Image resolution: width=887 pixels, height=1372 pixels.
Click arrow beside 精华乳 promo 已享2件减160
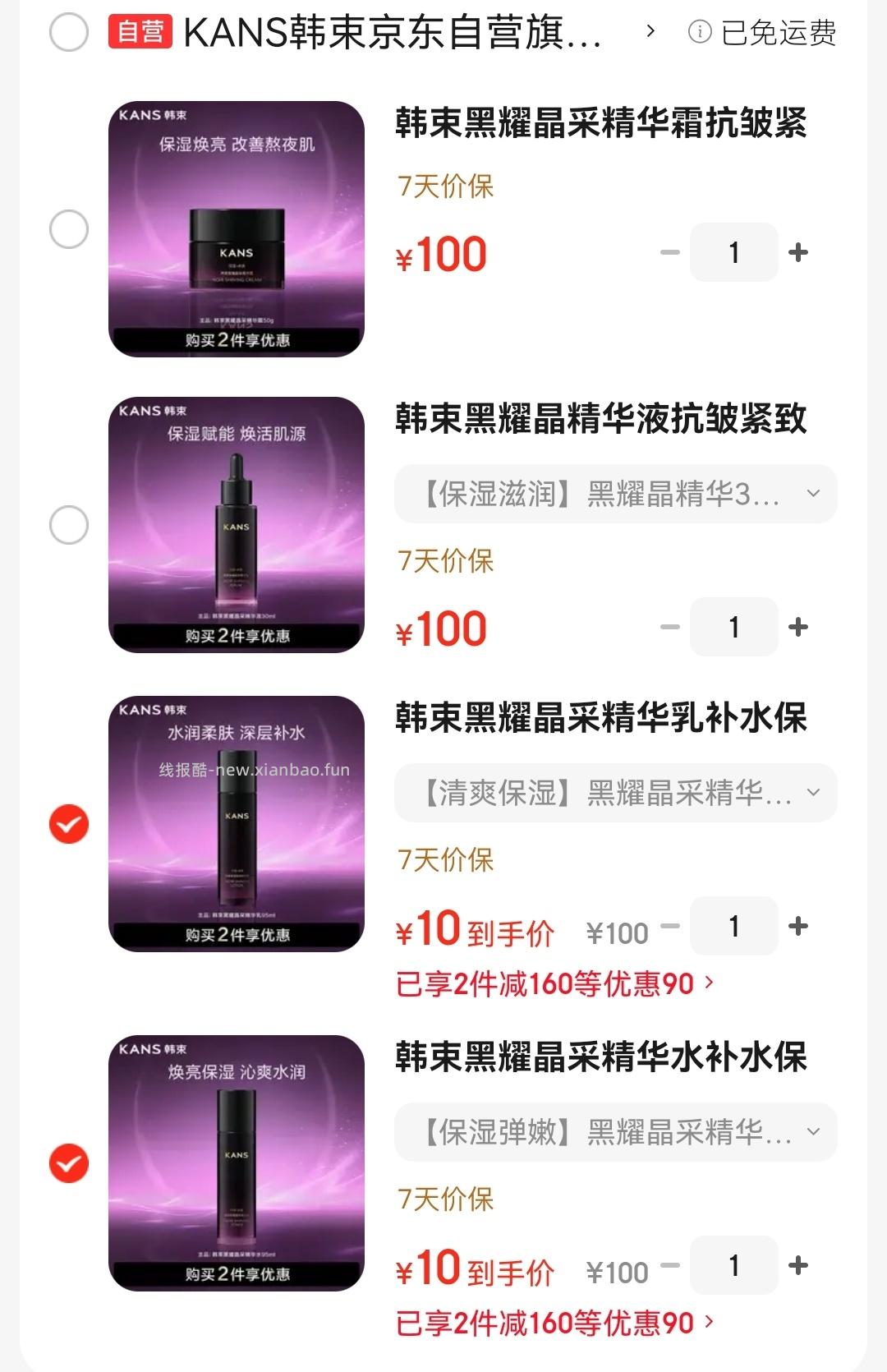(x=708, y=983)
